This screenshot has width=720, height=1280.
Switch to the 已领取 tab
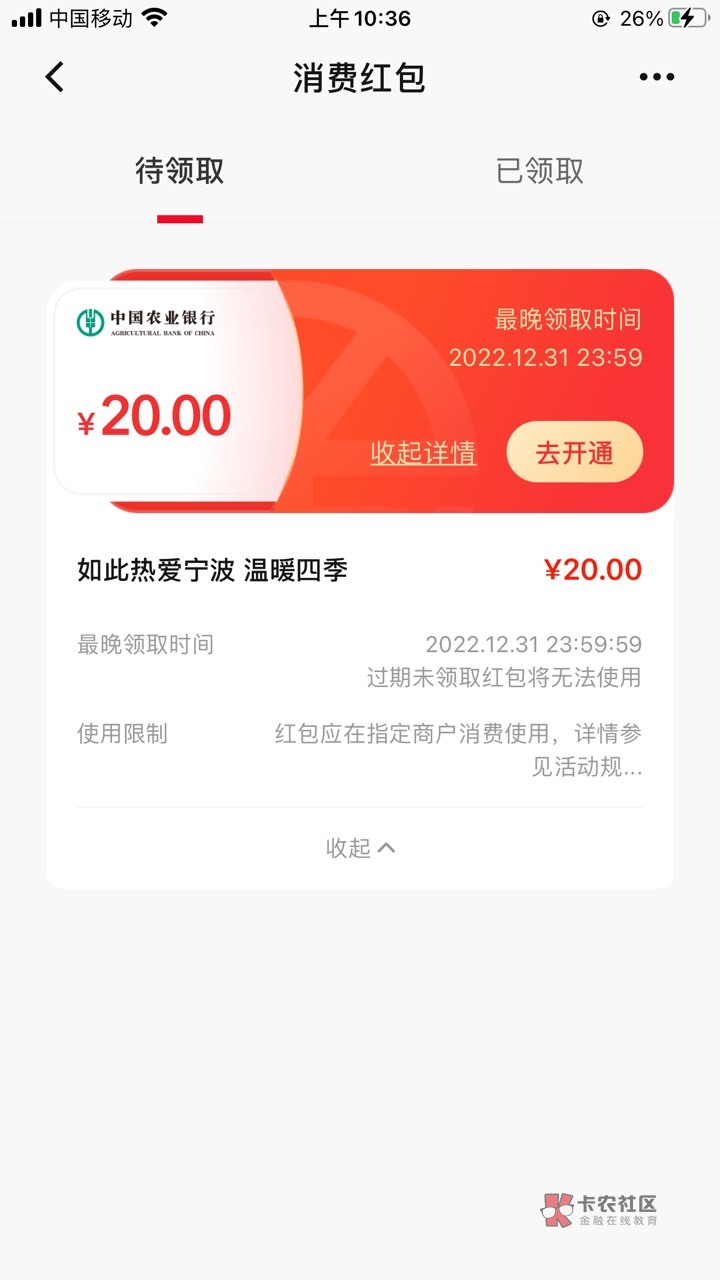point(539,171)
